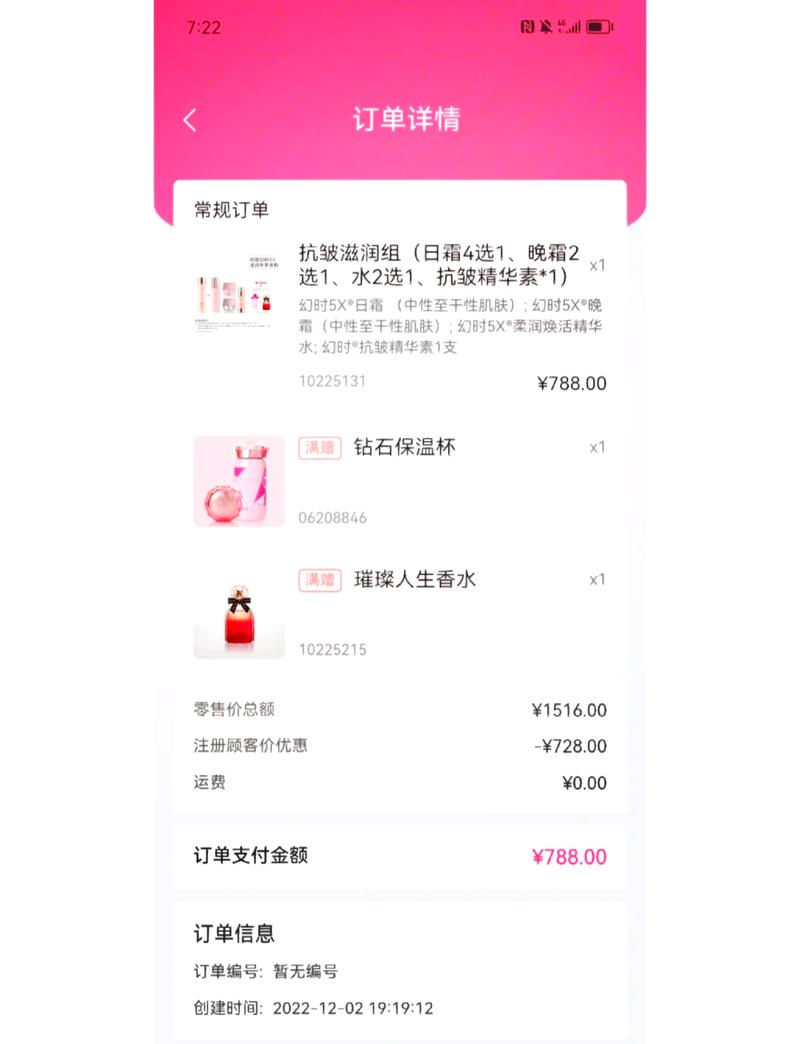
Task: Tap the 满赠 badge next to 璀璨人生香水
Action: click(x=319, y=580)
